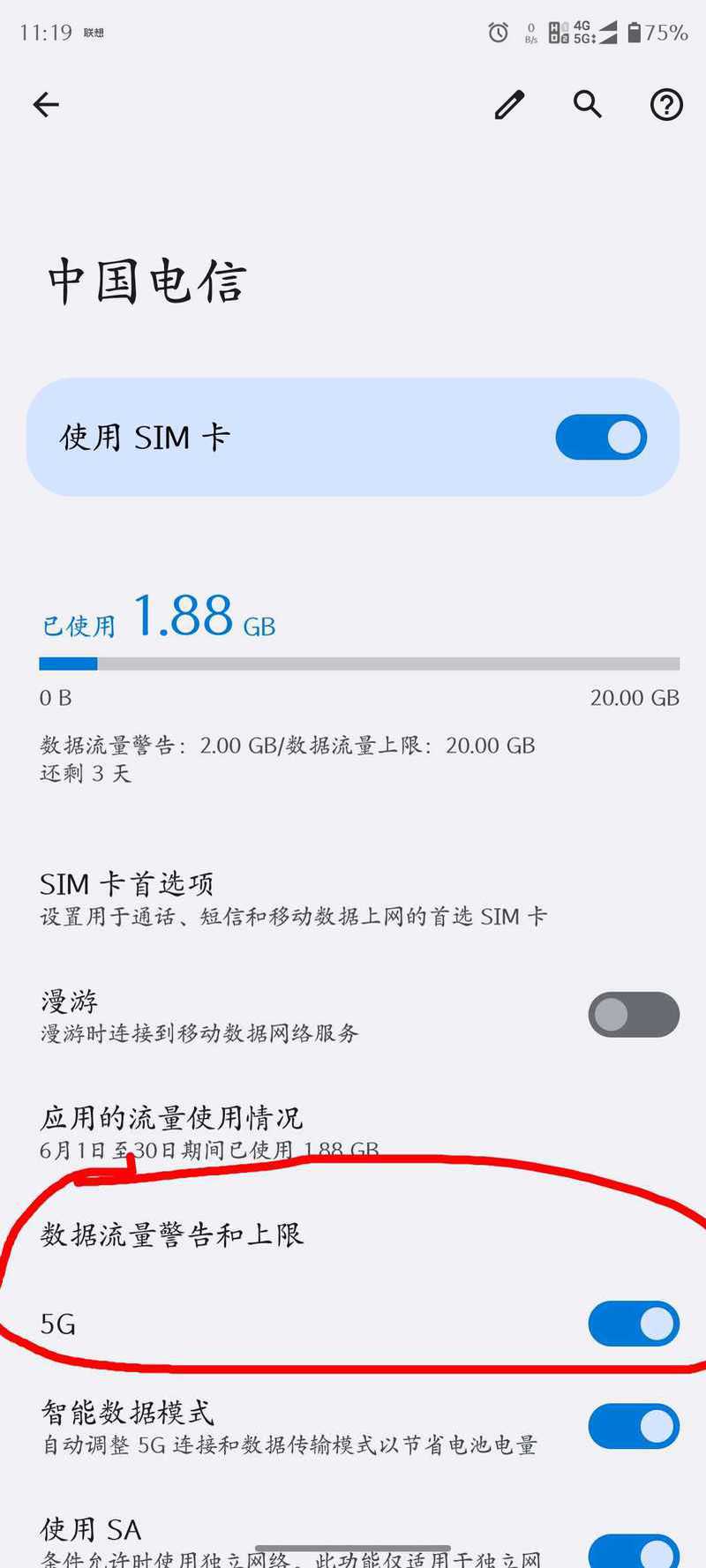Open 数据流量警告和上限
The image size is (706, 1568).
pos(172,1234)
